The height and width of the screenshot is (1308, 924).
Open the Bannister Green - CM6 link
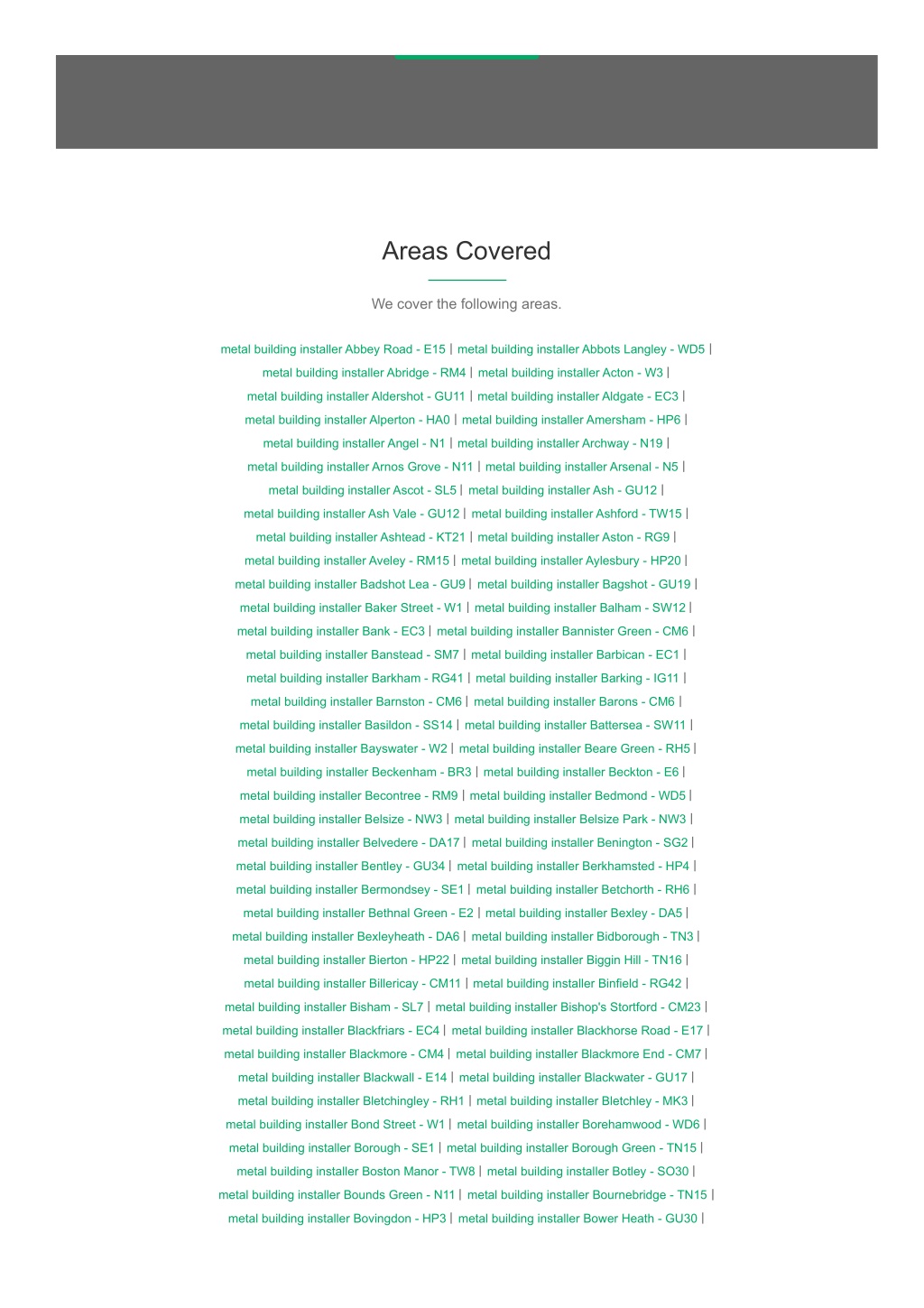[x=562, y=631]
